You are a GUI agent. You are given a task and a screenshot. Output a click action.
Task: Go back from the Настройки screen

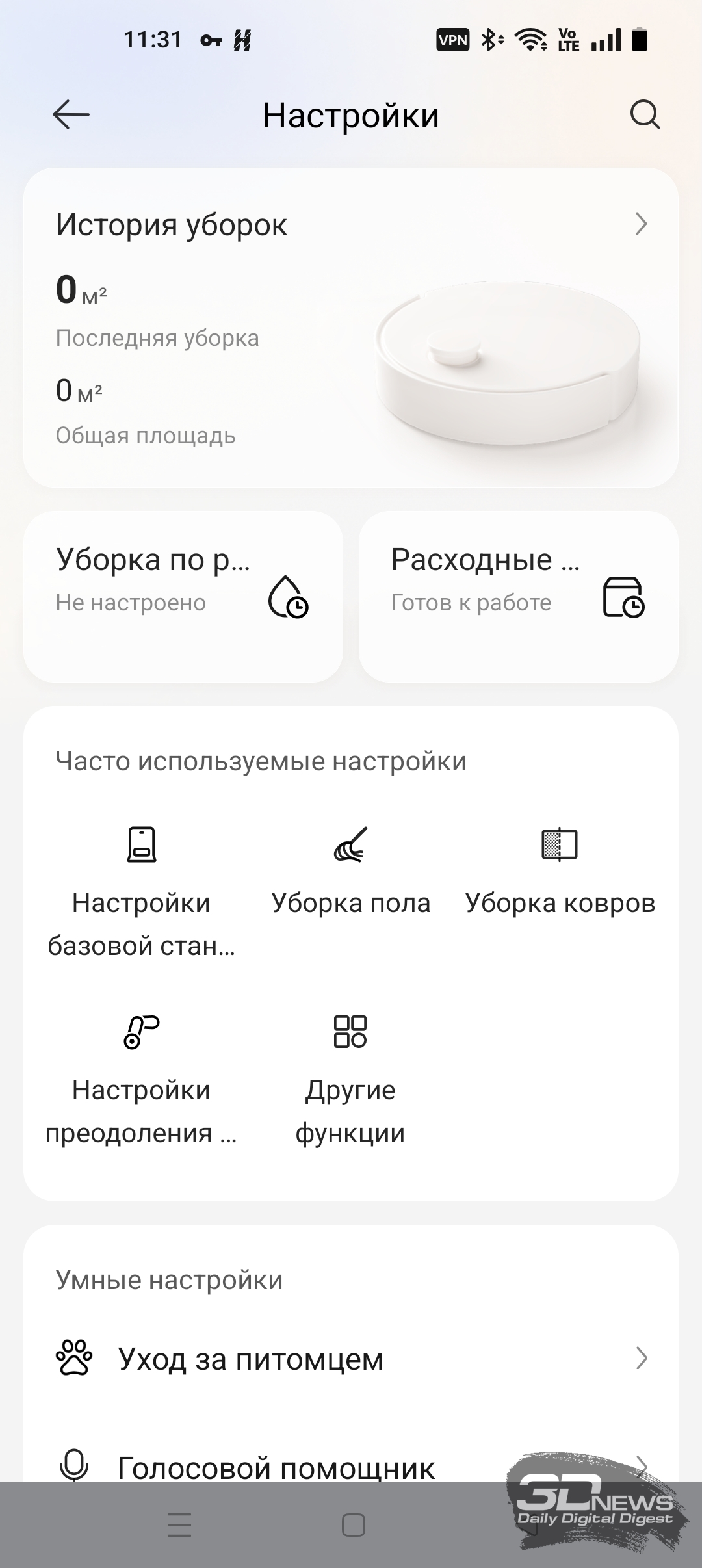click(71, 115)
